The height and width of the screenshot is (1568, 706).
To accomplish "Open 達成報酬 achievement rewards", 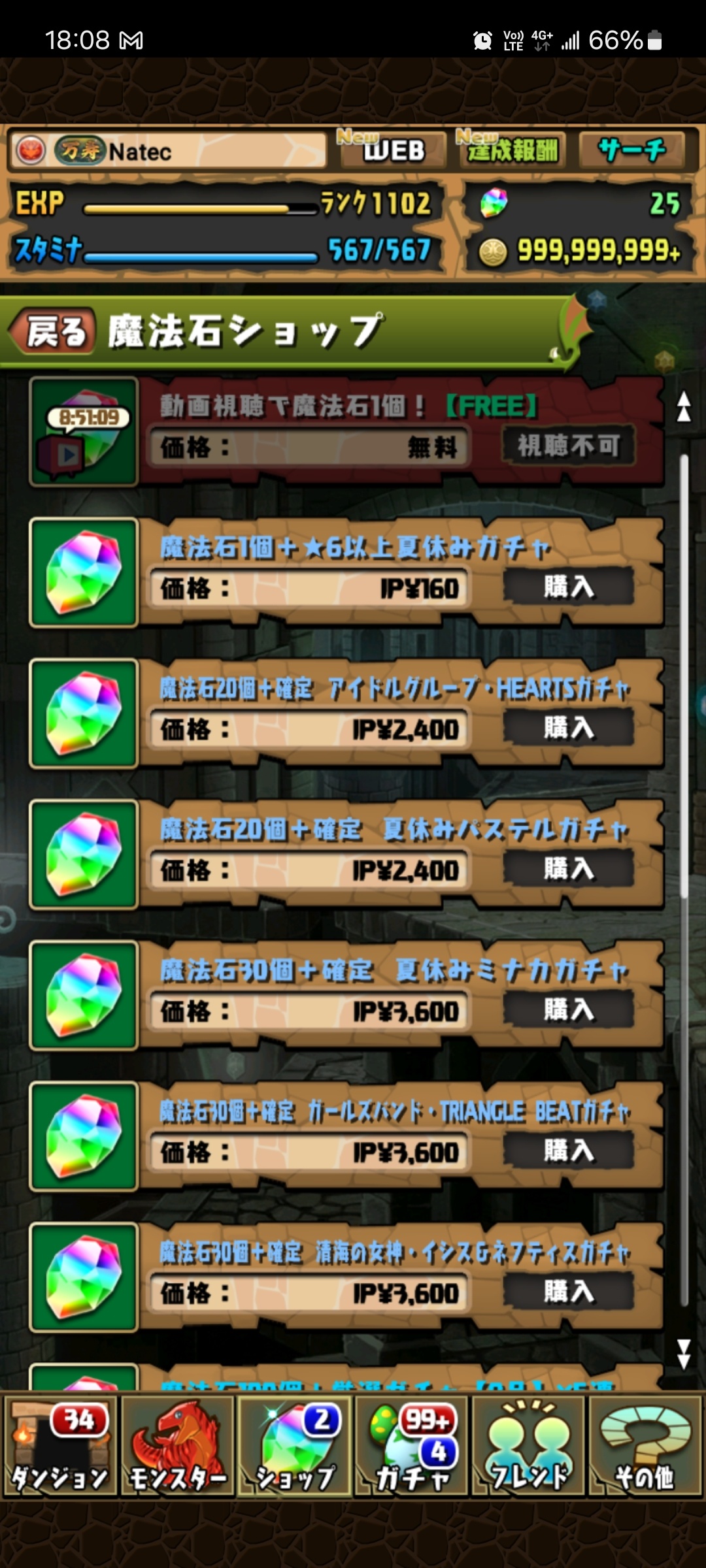I will point(511,150).
